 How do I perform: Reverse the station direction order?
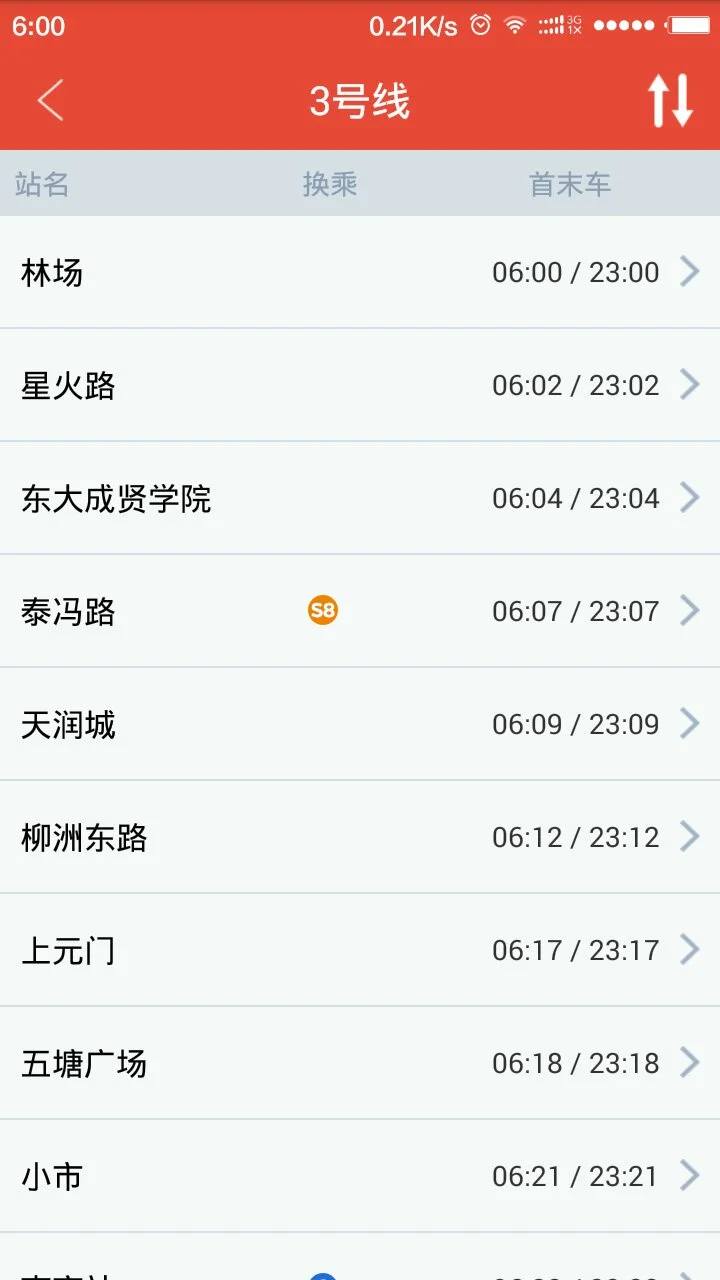pyautogui.click(x=668, y=101)
